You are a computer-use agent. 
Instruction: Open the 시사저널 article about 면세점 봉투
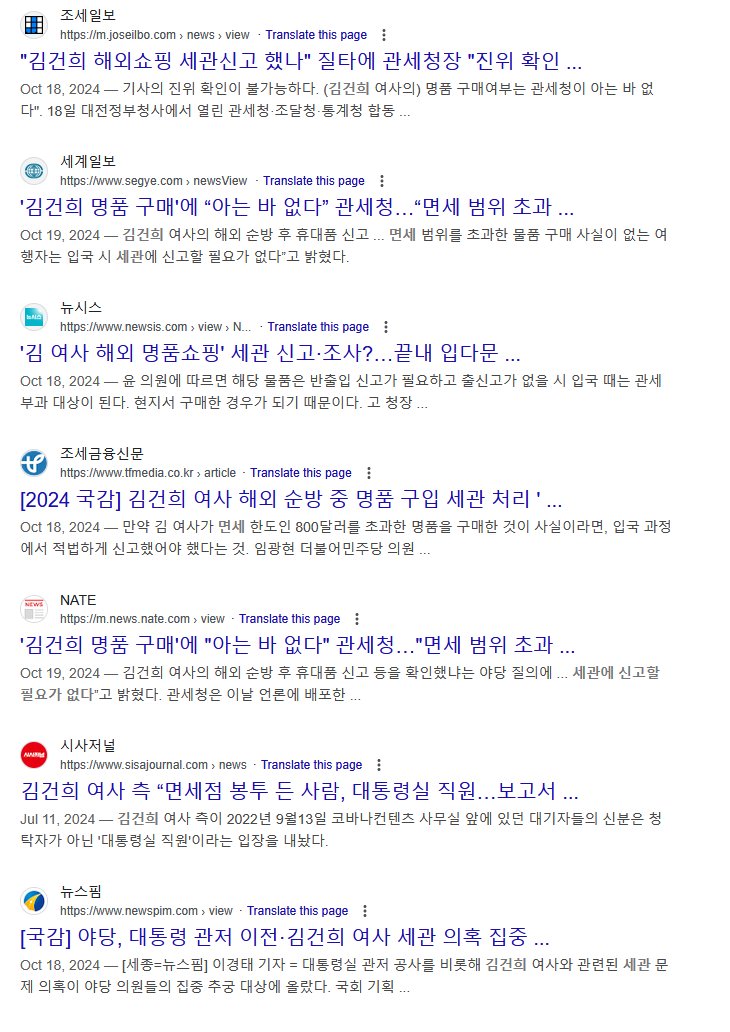pos(299,792)
